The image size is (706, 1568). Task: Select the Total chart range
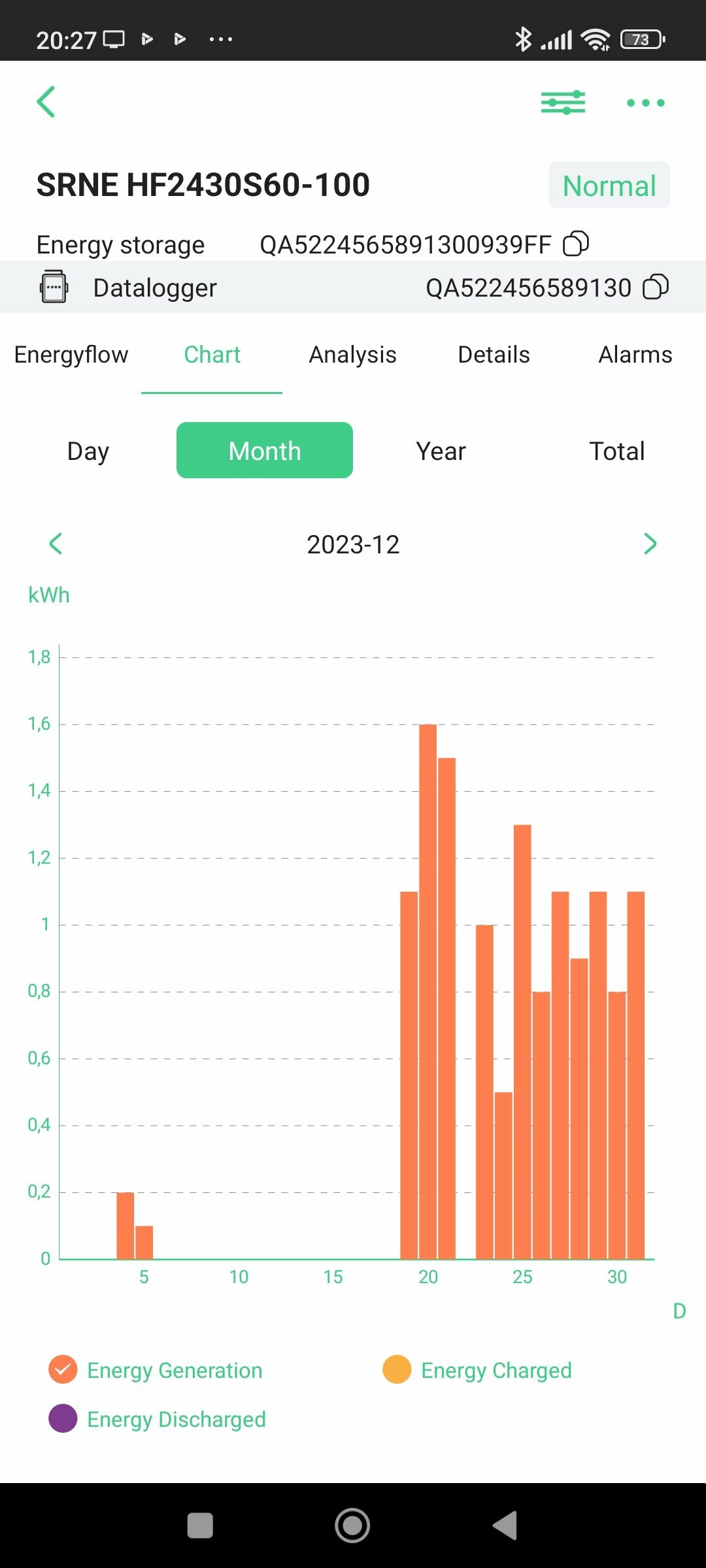(617, 451)
